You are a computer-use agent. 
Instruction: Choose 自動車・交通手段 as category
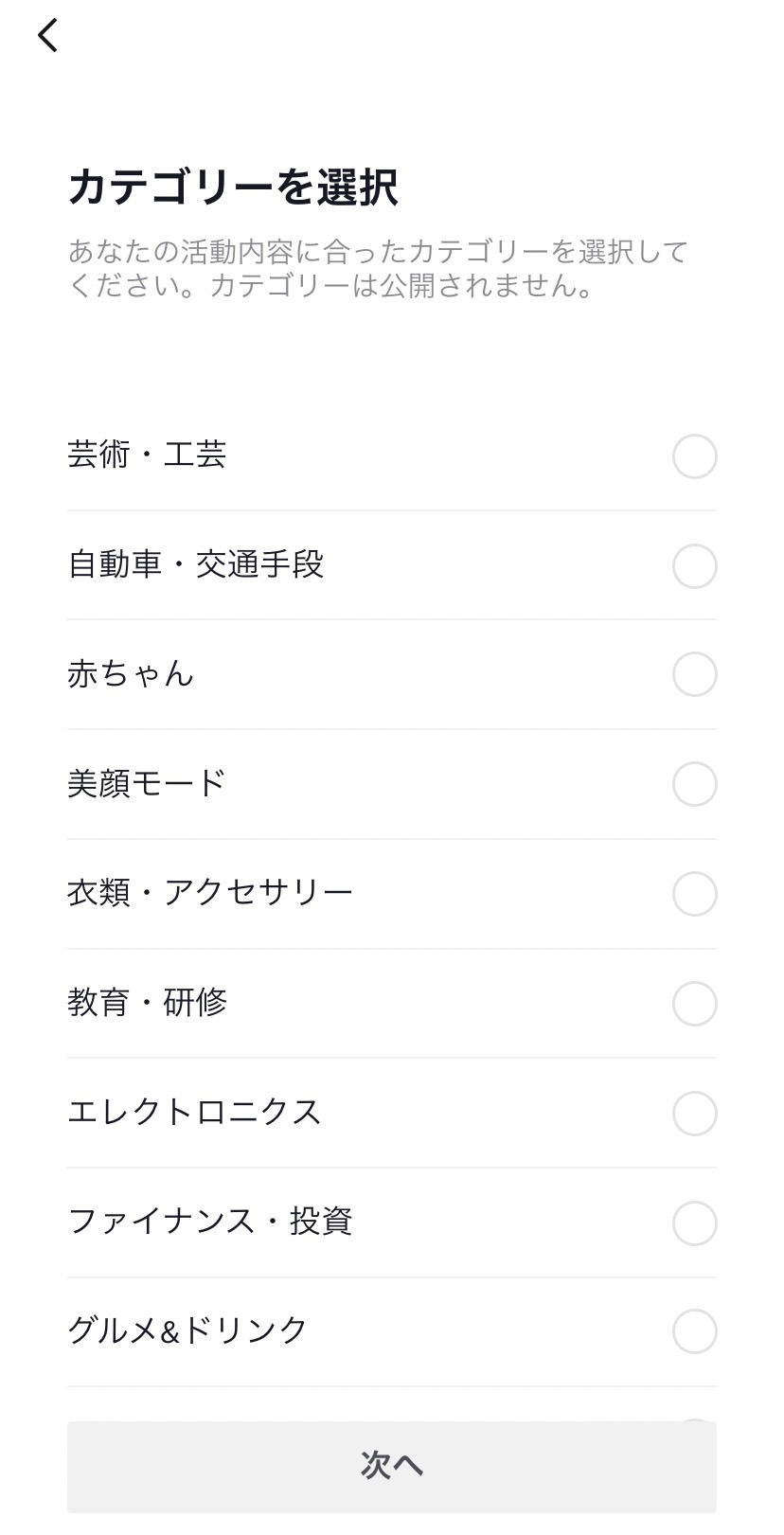point(392,565)
